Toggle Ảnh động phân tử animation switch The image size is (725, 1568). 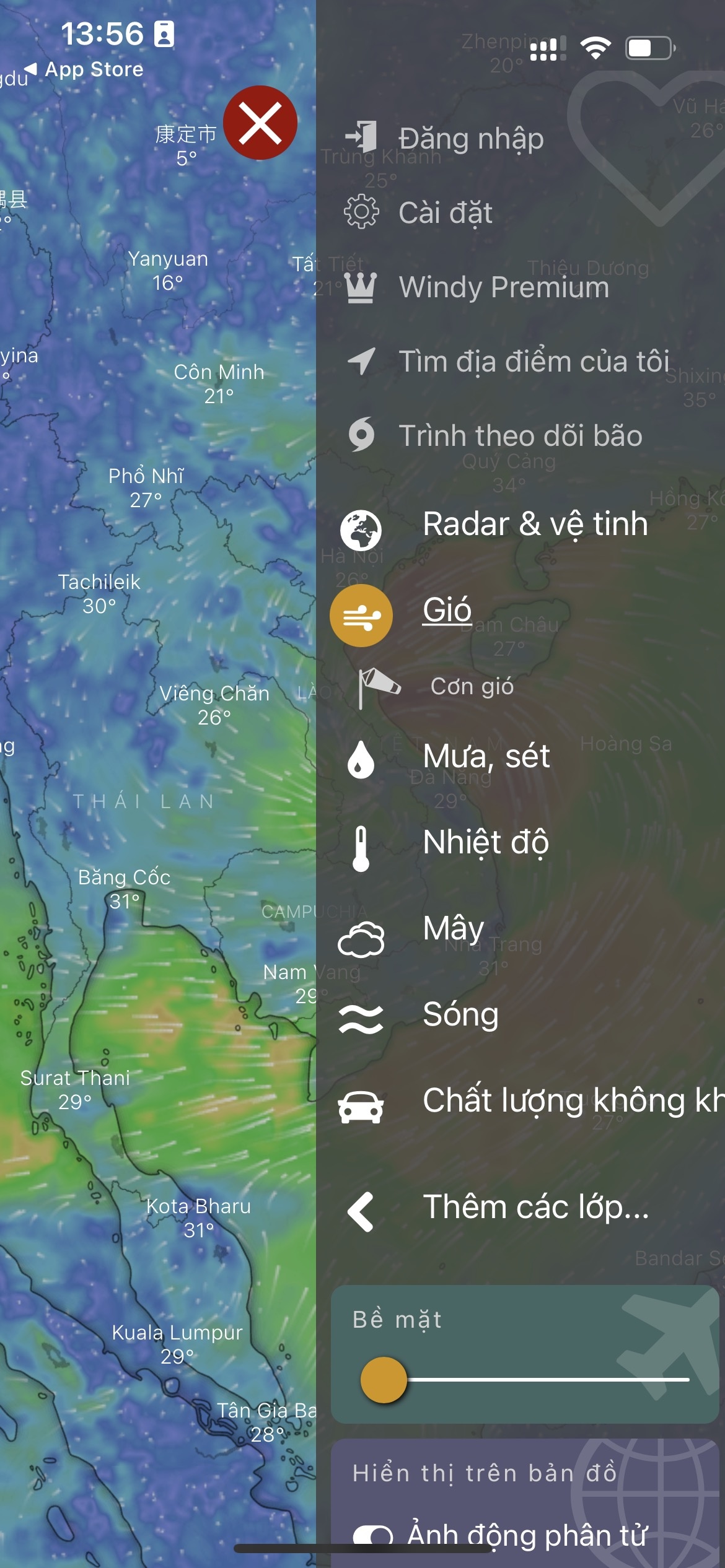(372, 1533)
